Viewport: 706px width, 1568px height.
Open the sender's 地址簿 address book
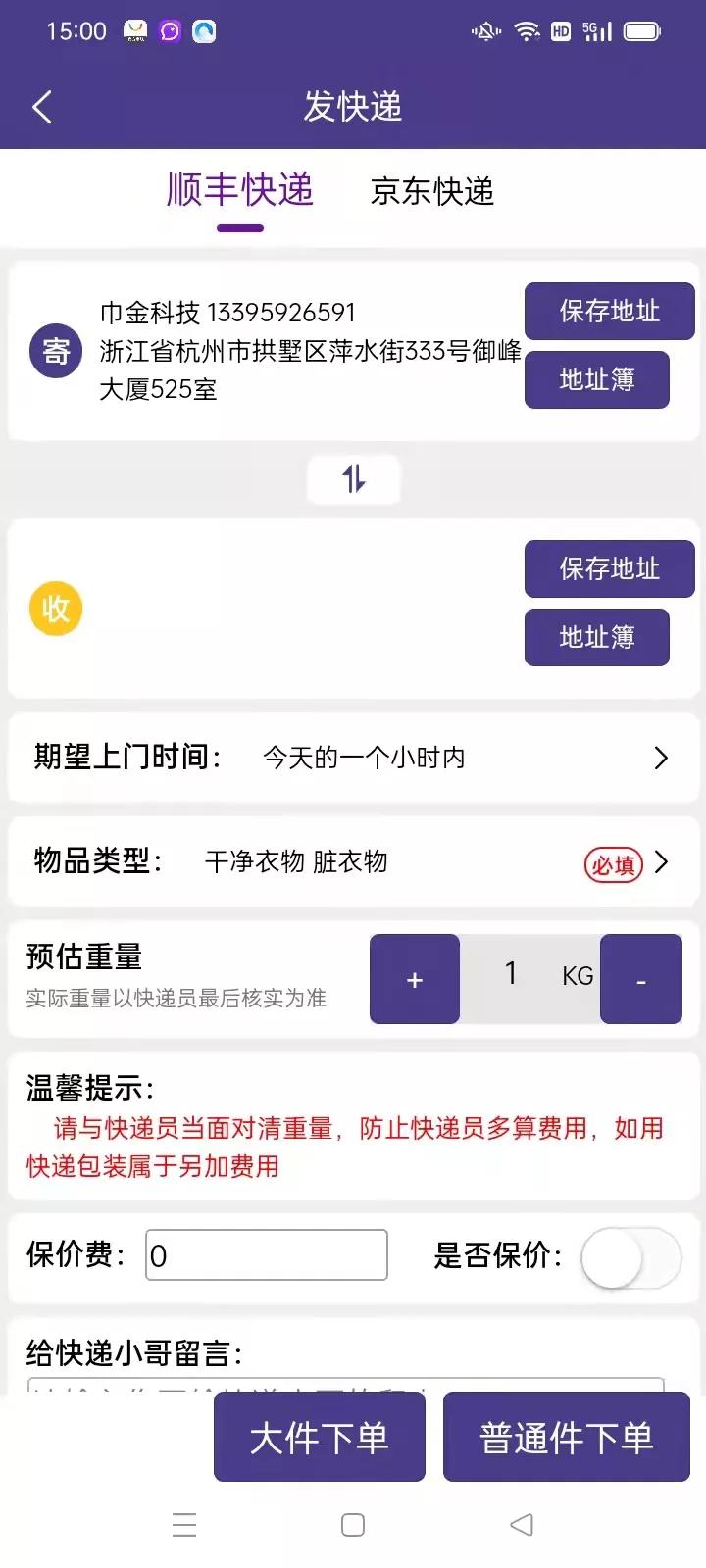596,380
